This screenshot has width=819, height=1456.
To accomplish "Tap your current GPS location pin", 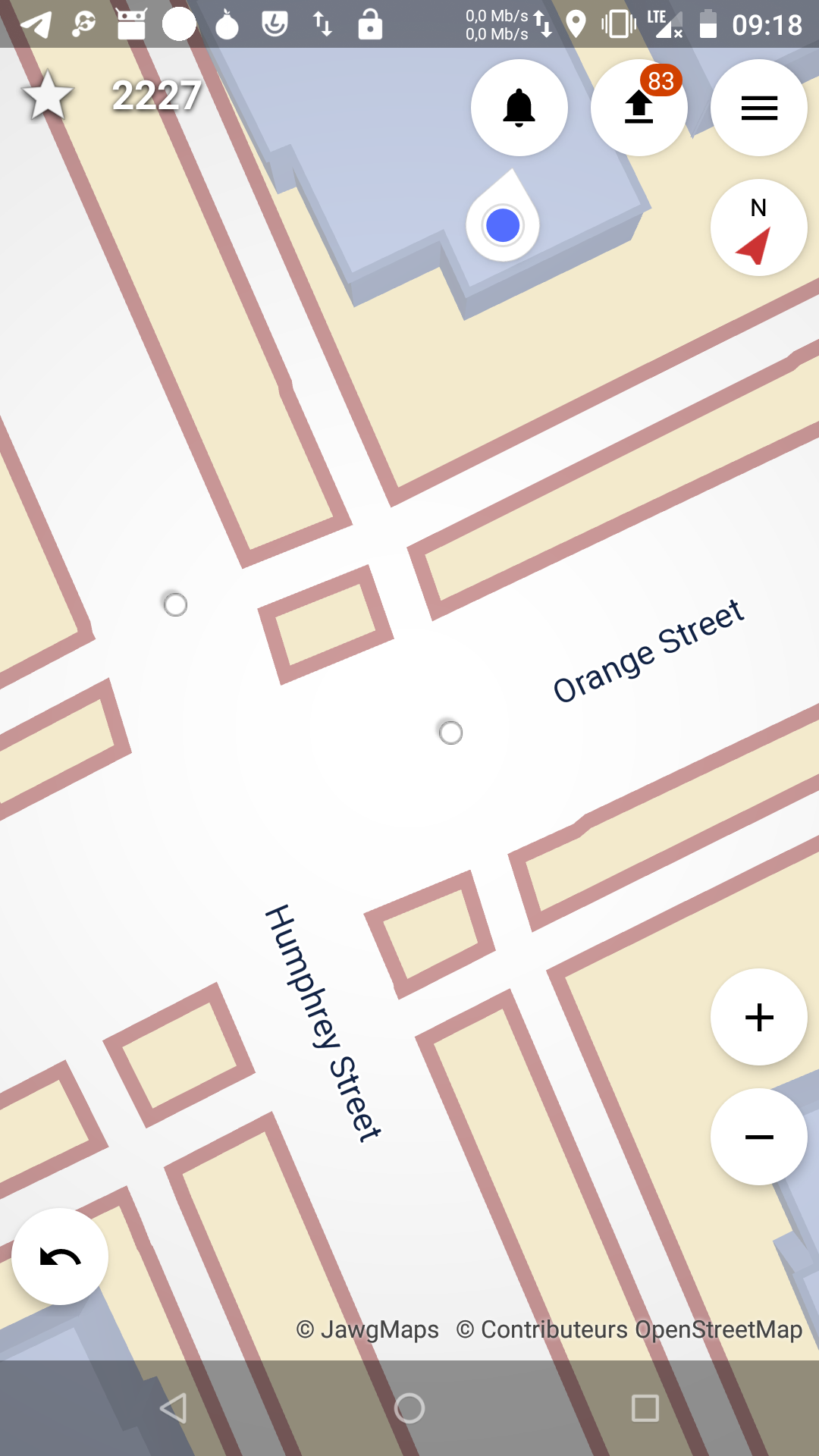I will click(x=503, y=224).
